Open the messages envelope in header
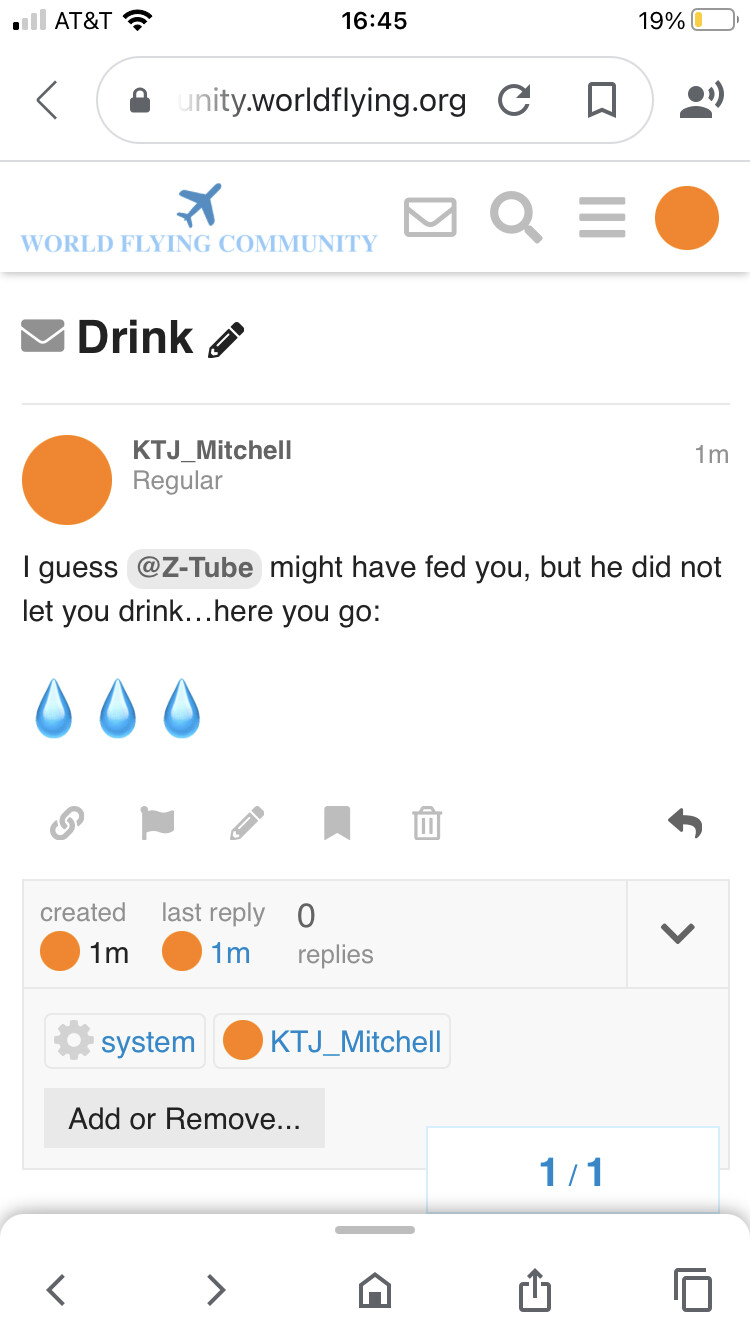The image size is (750, 1334). (430, 217)
